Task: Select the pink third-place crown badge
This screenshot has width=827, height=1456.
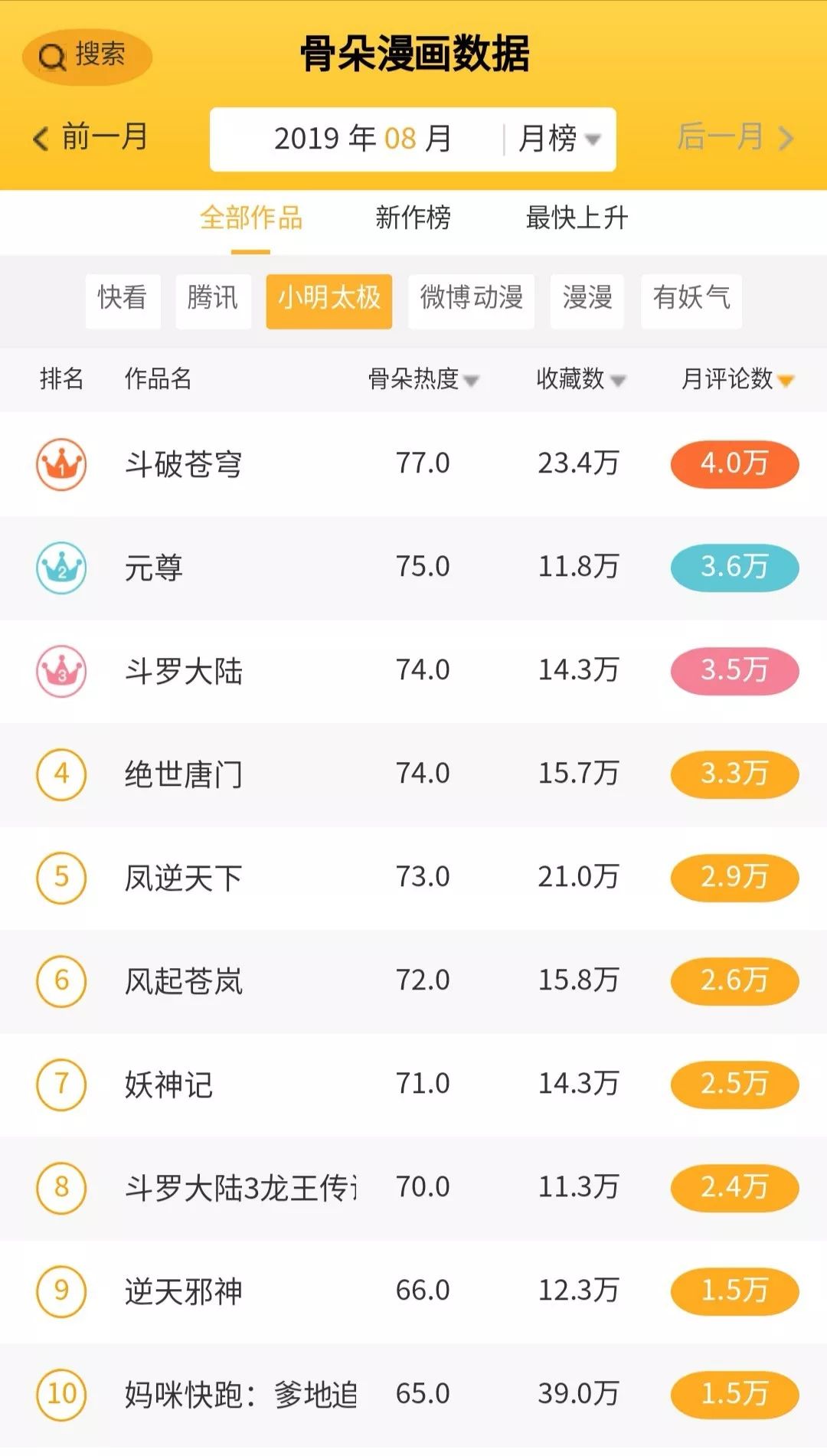Action: 61,671
